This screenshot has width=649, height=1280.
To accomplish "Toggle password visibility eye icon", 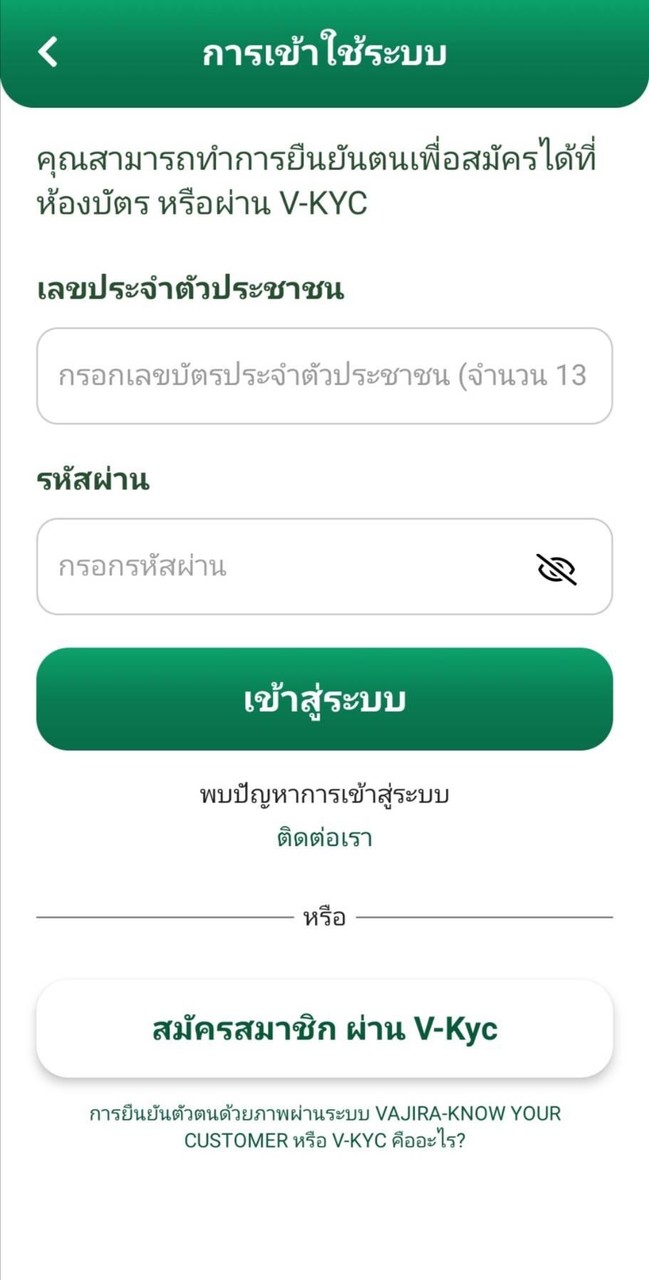I will pyautogui.click(x=556, y=568).
